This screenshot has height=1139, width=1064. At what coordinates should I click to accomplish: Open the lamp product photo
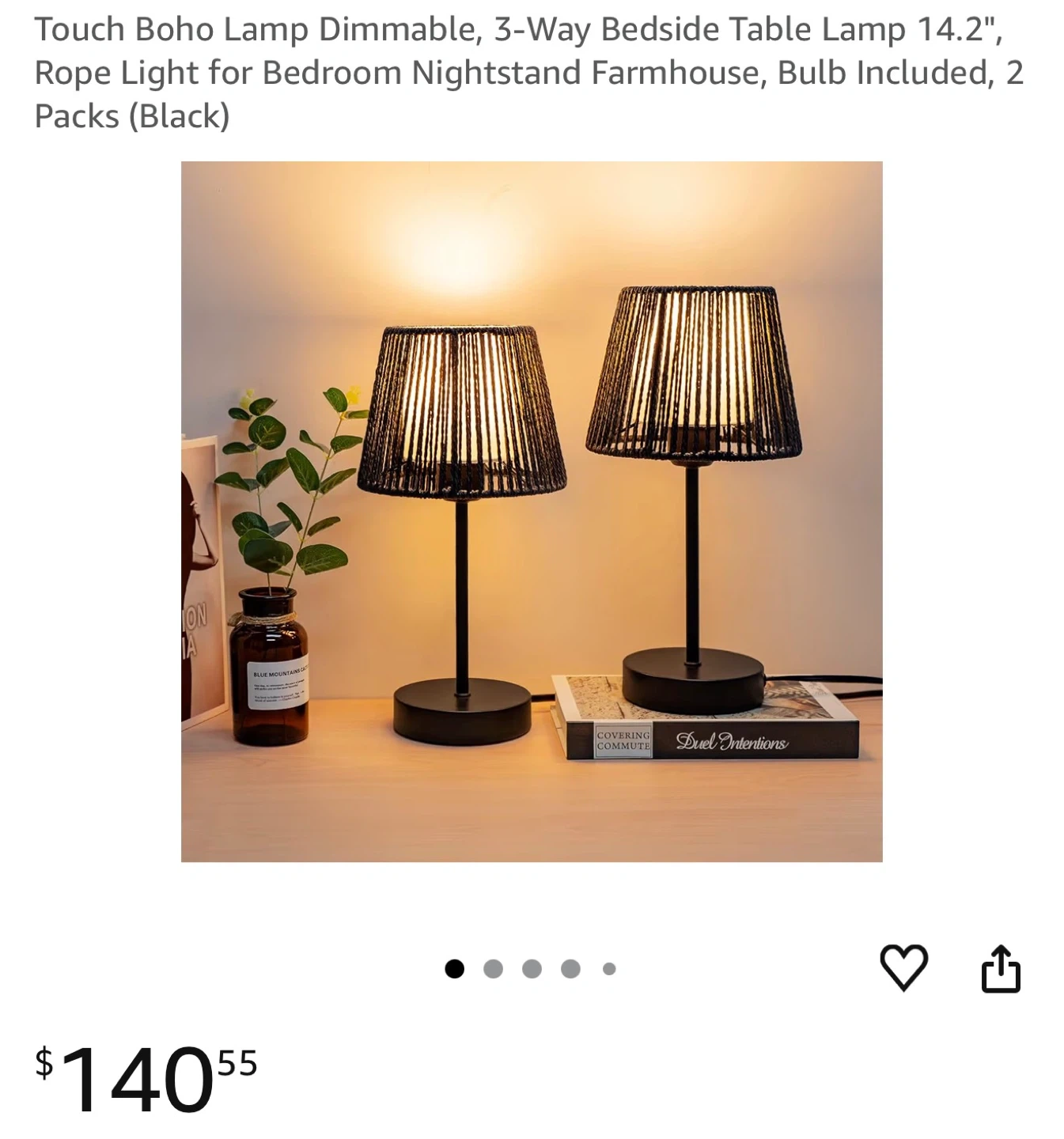click(x=532, y=512)
